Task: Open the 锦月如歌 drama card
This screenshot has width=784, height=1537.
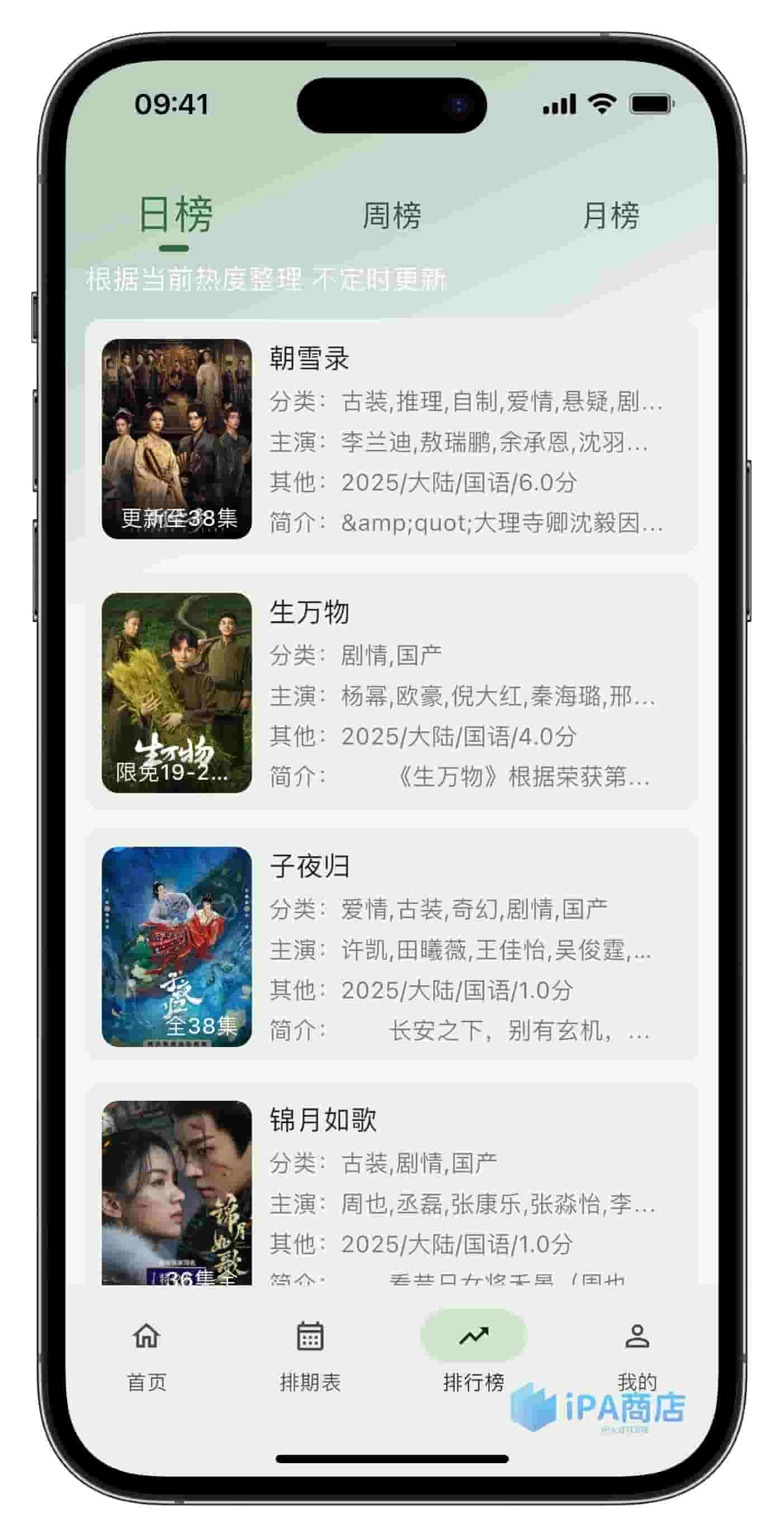Action: pyautogui.click(x=391, y=1187)
